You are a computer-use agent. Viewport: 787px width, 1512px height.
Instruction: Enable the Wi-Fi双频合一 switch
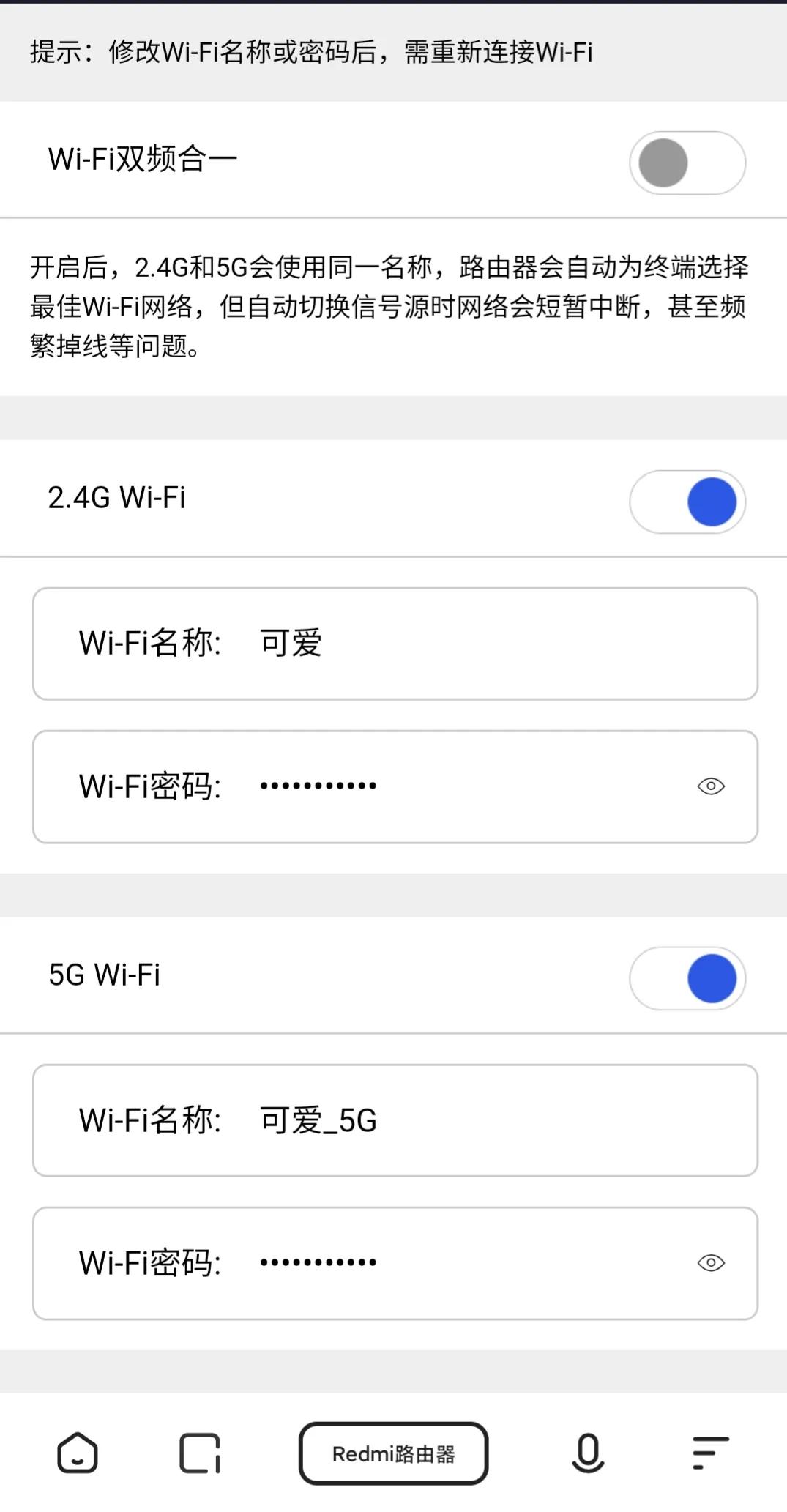[x=686, y=163]
